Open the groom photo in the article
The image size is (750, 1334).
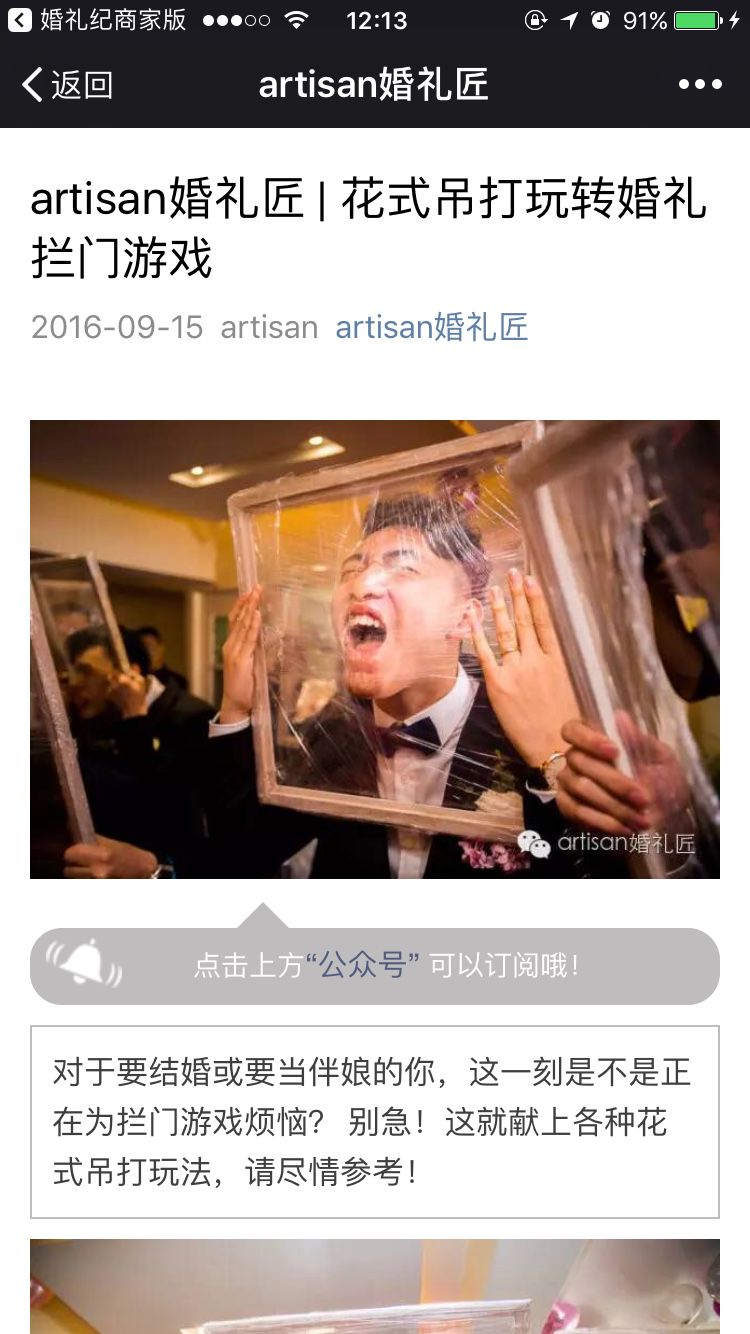click(375, 649)
